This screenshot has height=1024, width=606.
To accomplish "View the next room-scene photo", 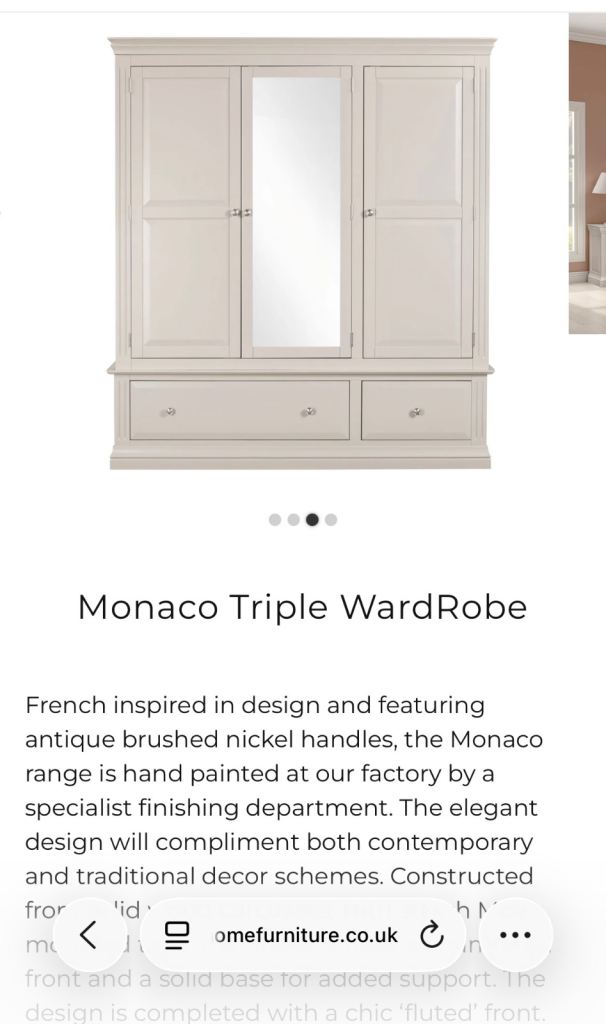I will (x=588, y=175).
